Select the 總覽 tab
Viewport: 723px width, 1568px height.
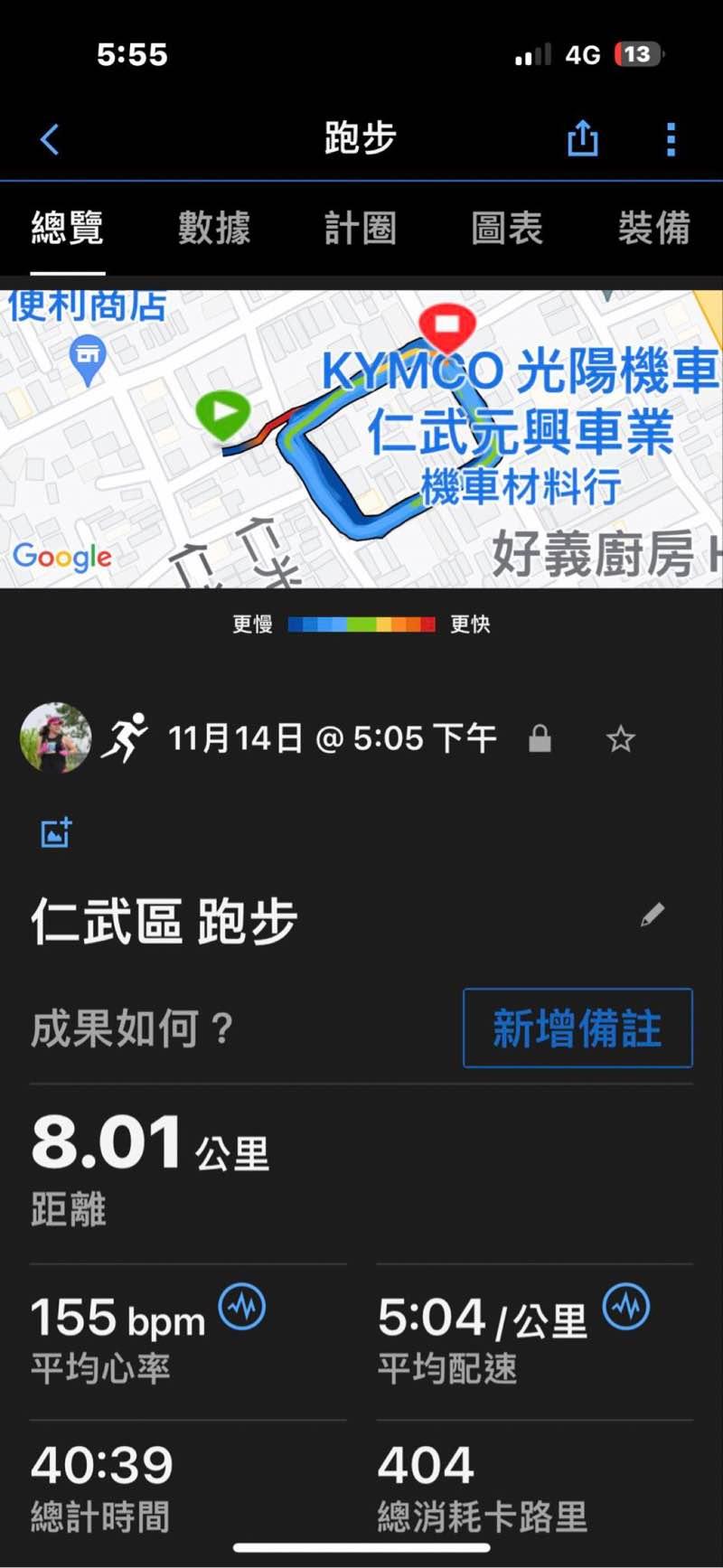pyautogui.click(x=68, y=228)
